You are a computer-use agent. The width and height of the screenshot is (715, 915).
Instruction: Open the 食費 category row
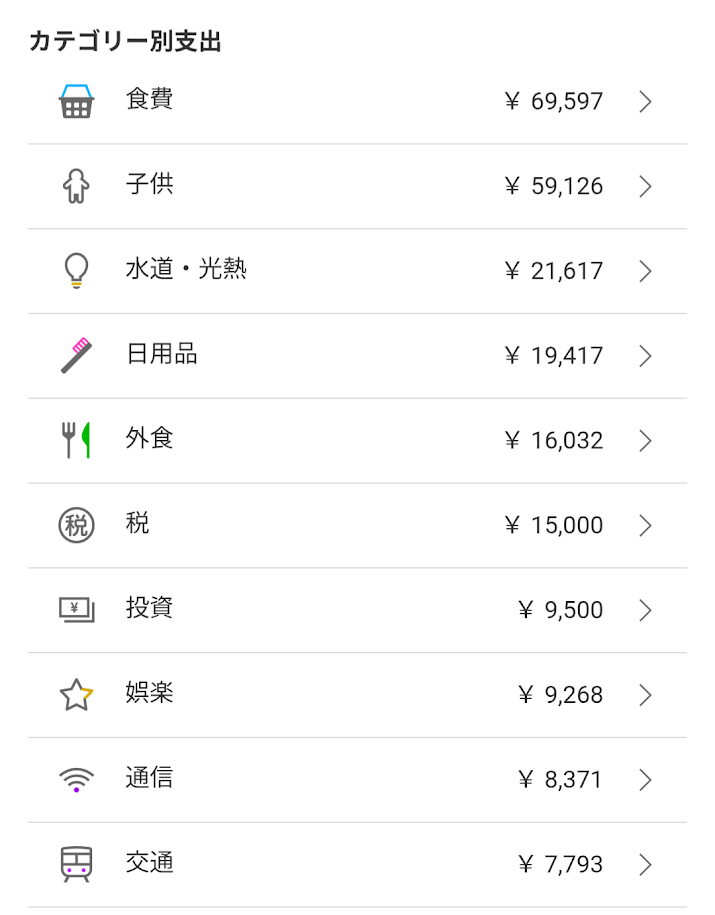pyautogui.click(x=357, y=101)
